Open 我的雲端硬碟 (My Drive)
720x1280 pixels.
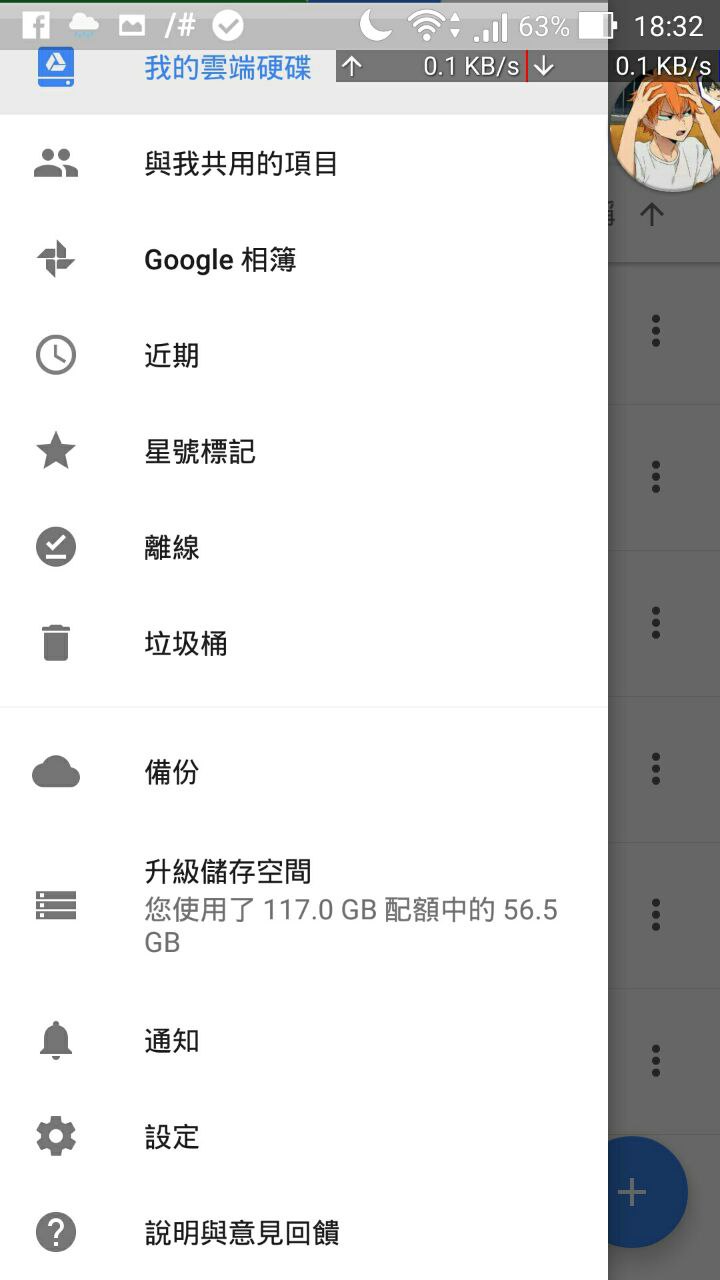pyautogui.click(x=227, y=69)
